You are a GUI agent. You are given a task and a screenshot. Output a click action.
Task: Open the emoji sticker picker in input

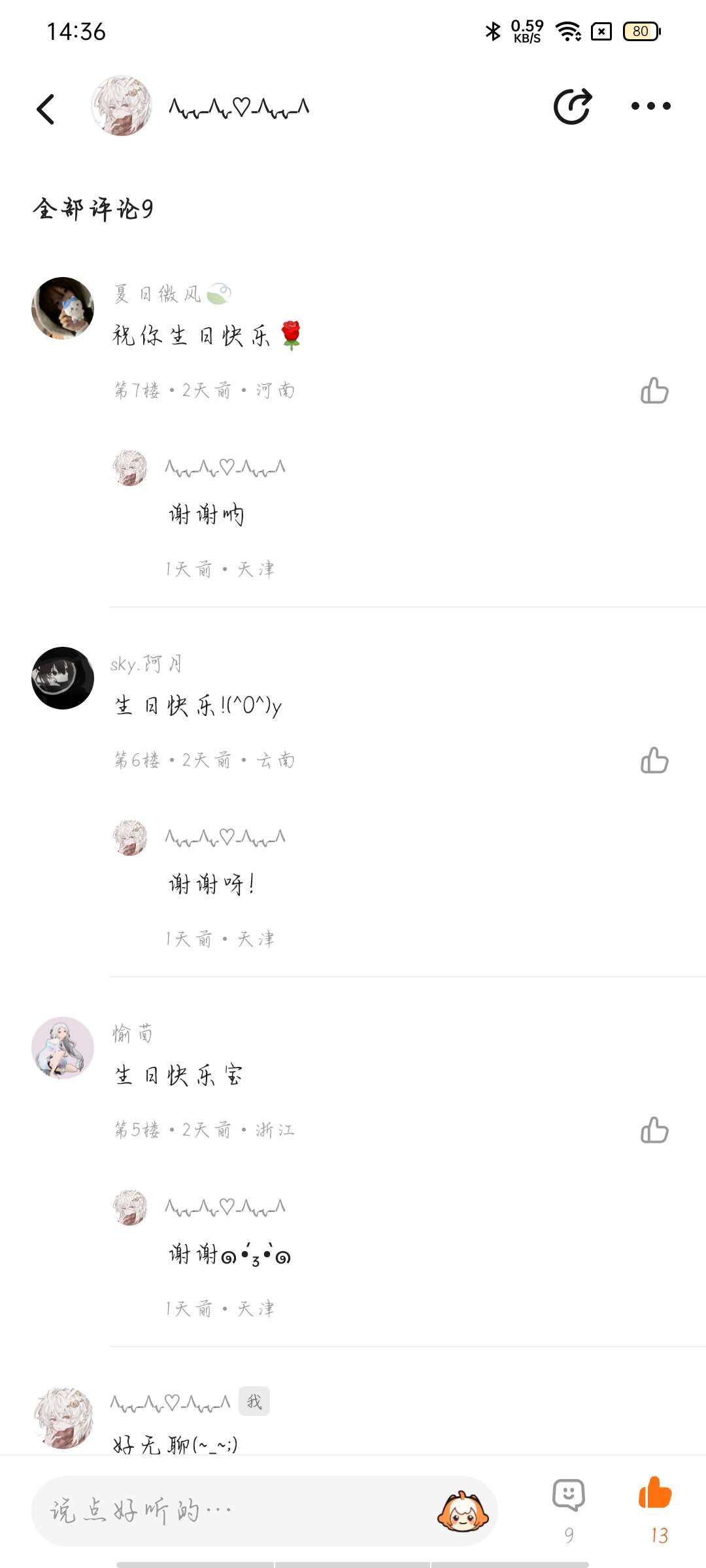[x=463, y=1511]
